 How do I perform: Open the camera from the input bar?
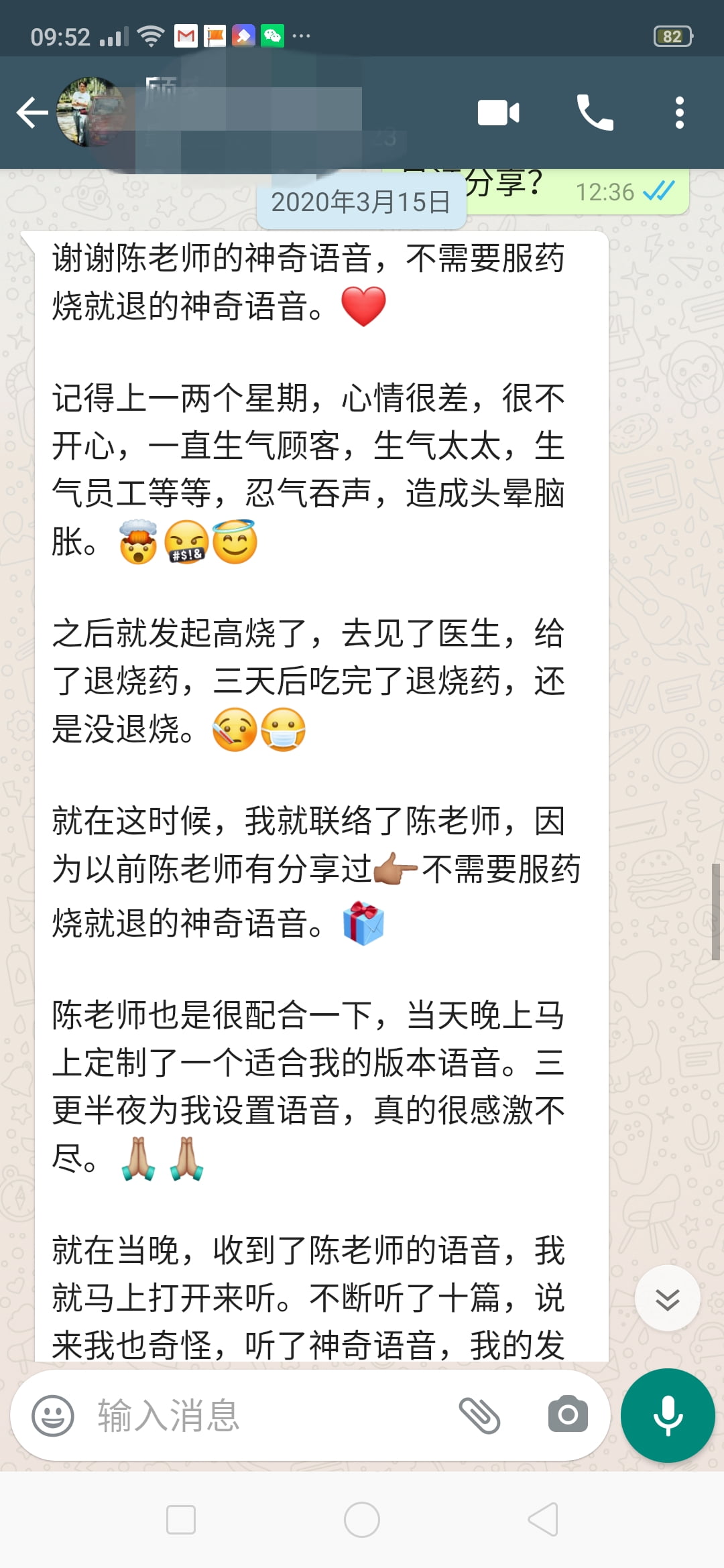tap(568, 1415)
